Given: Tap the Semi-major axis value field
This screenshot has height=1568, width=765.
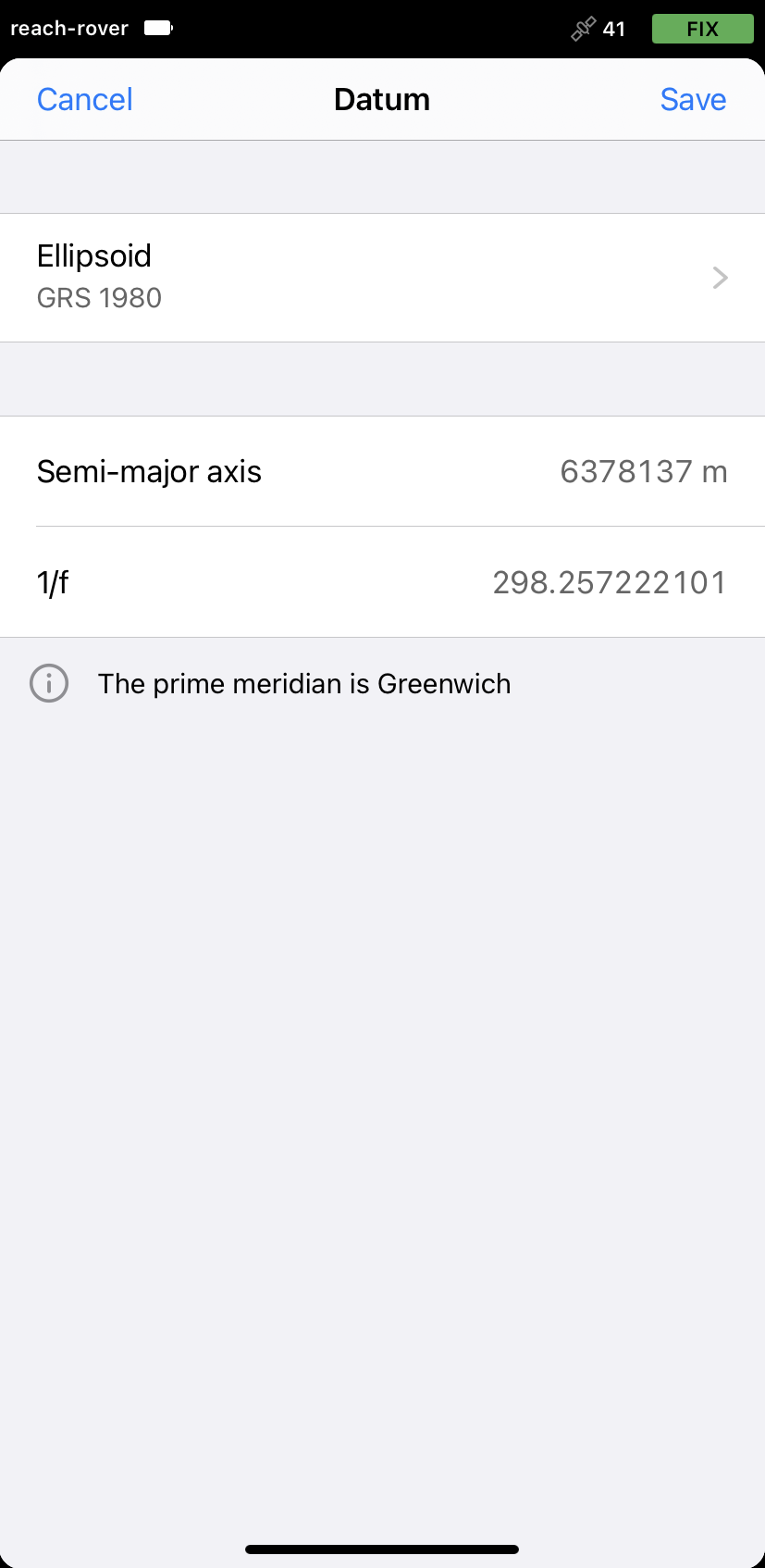Looking at the screenshot, I should [382, 471].
